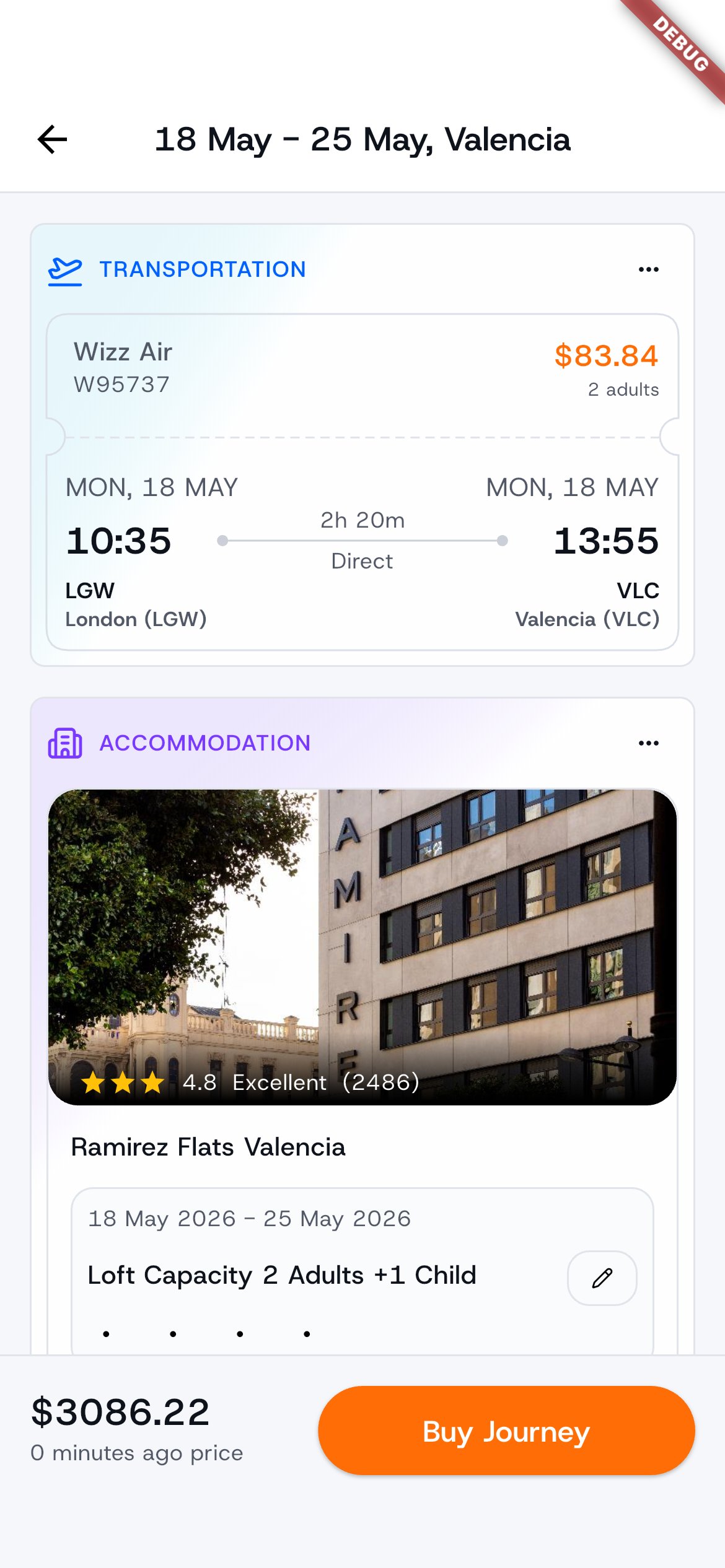Tap the back arrow to return
725x1568 pixels.
52,139
